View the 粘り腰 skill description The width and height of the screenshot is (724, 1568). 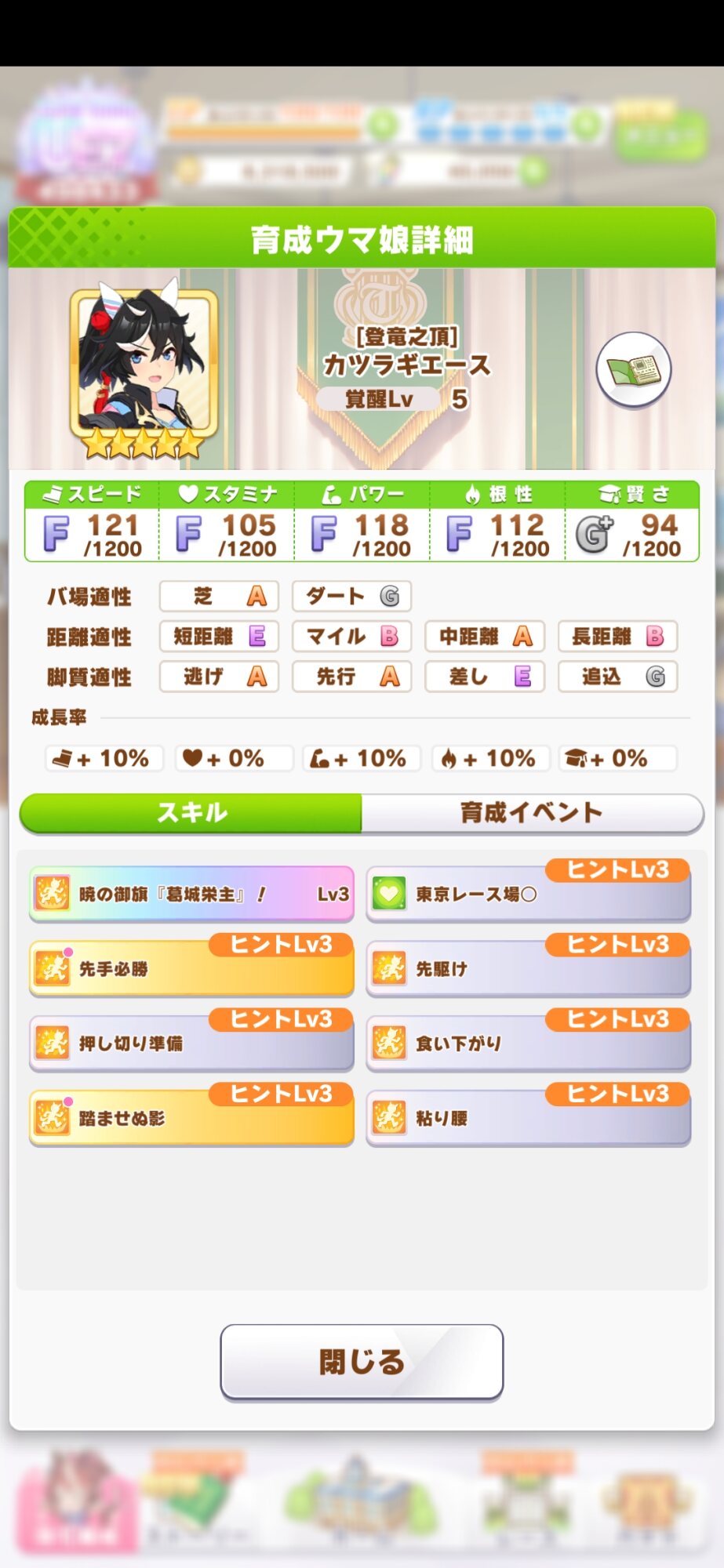click(528, 1119)
